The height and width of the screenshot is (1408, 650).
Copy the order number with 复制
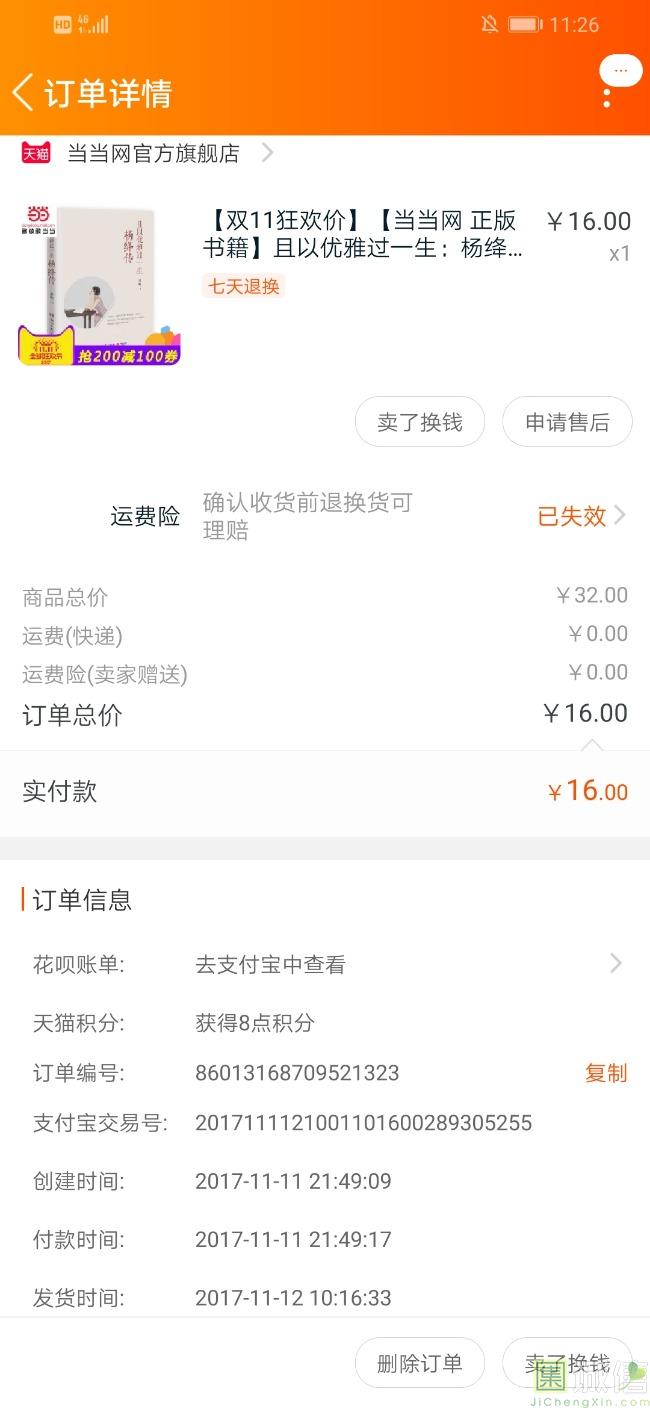click(x=606, y=1073)
